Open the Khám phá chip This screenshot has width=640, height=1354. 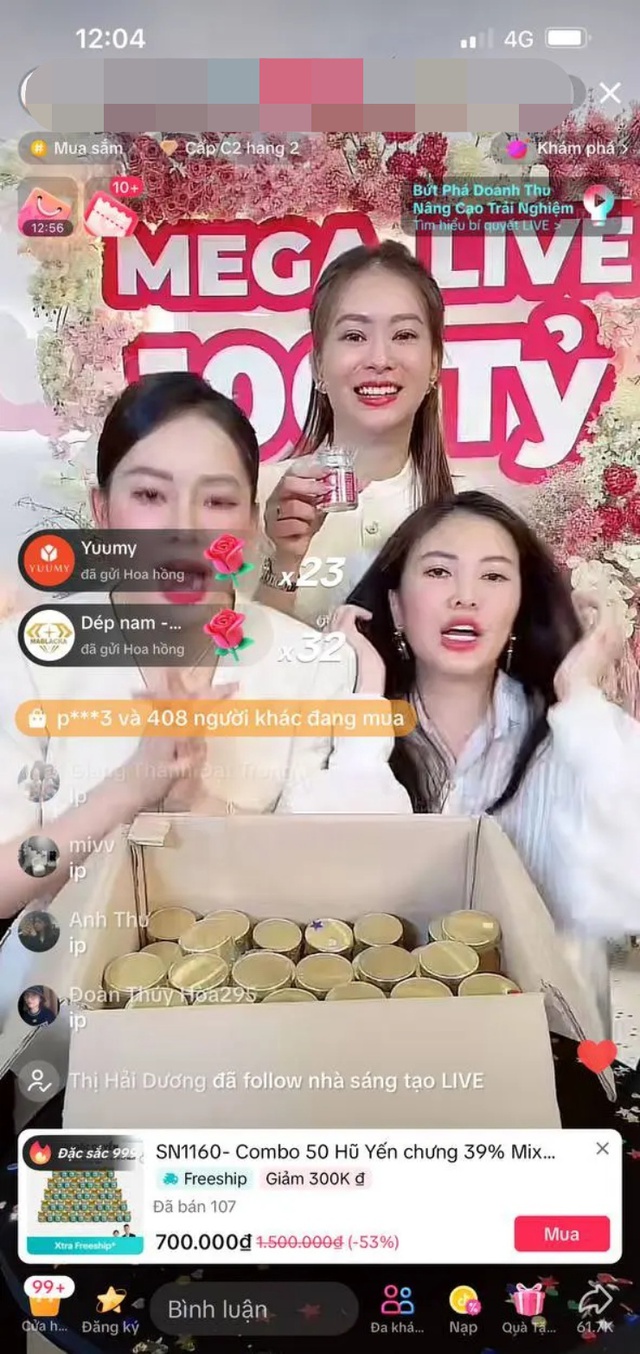tap(566, 148)
